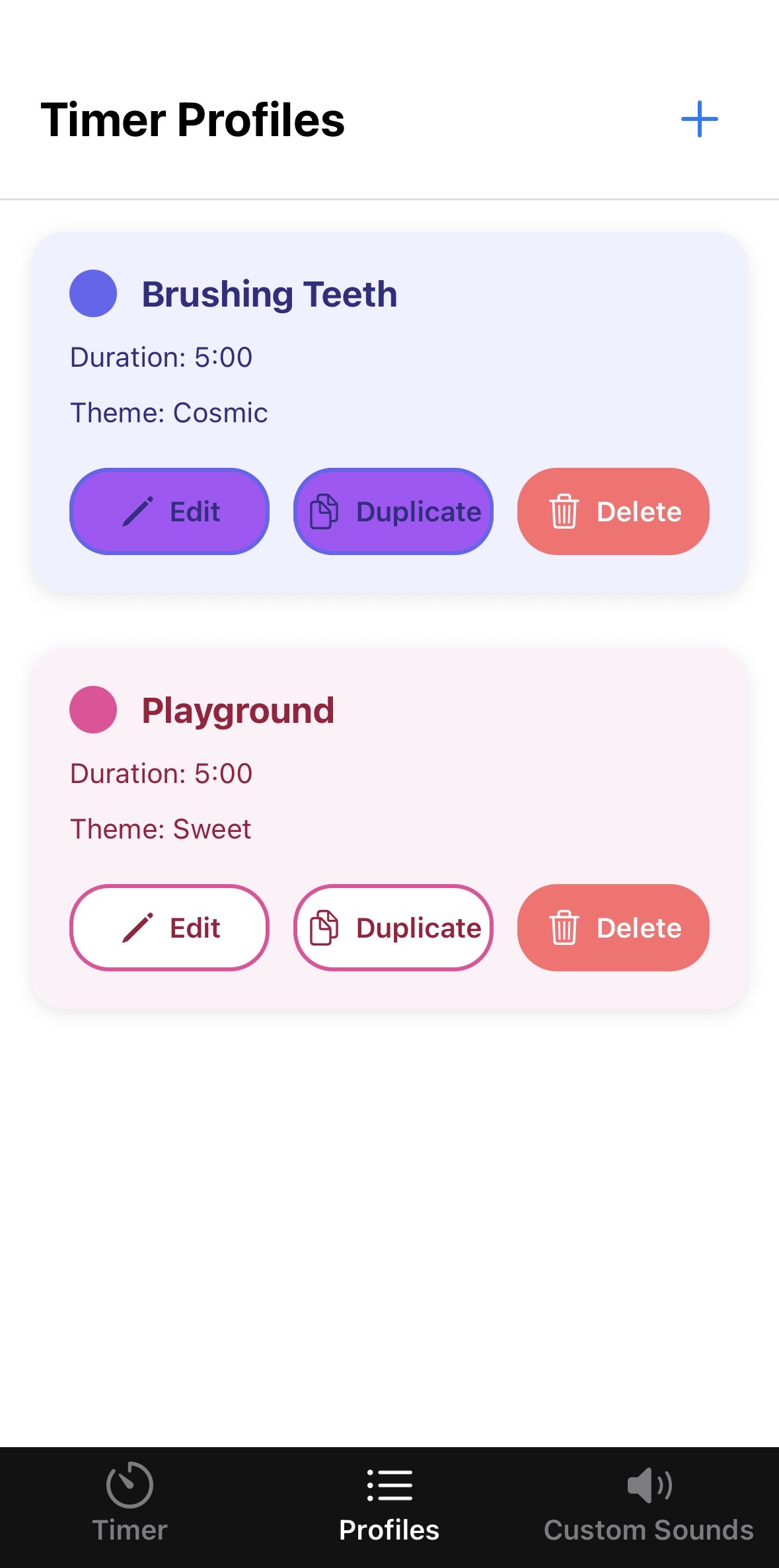779x1568 pixels.
Task: Click the trash icon on Brushing Teeth Delete button
Action: [x=563, y=510]
